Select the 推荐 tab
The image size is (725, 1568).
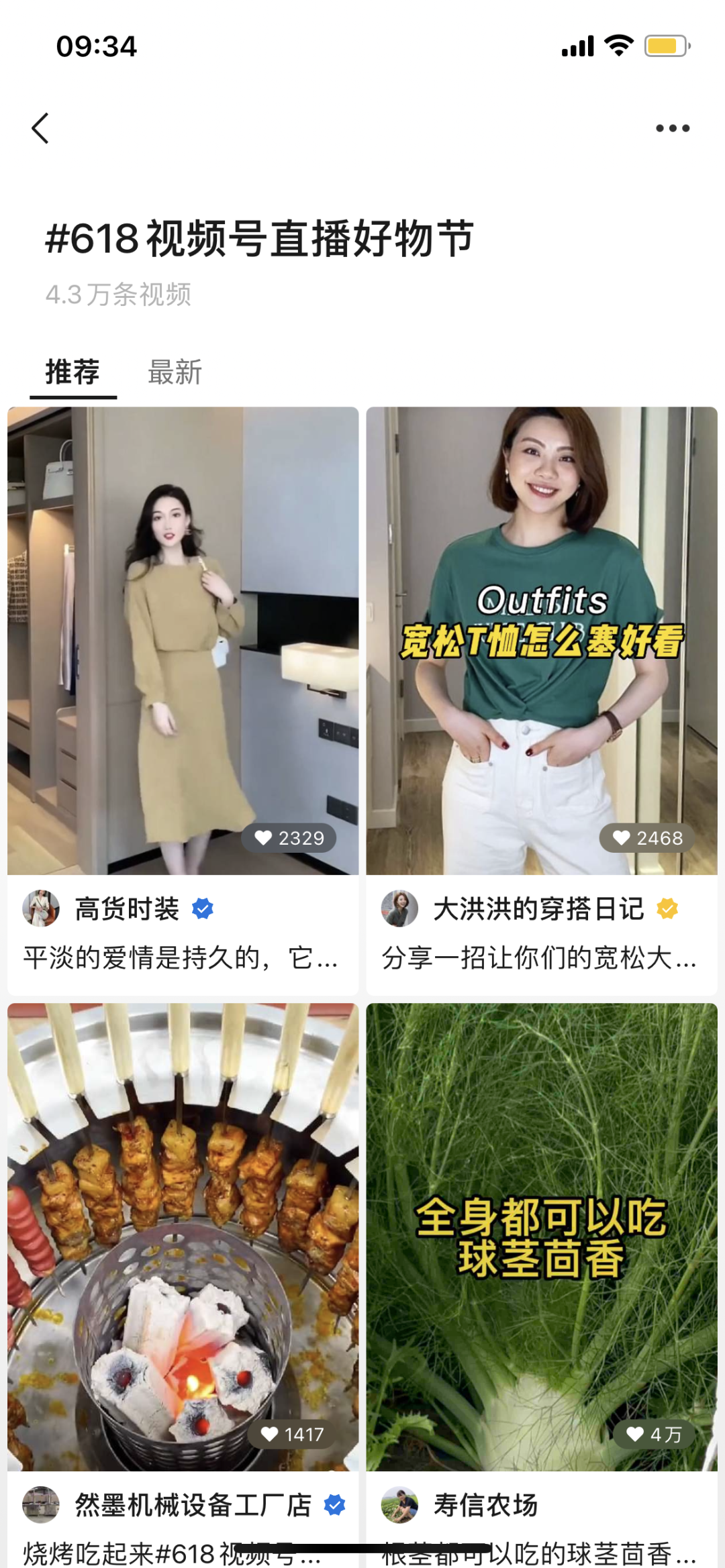point(72,372)
